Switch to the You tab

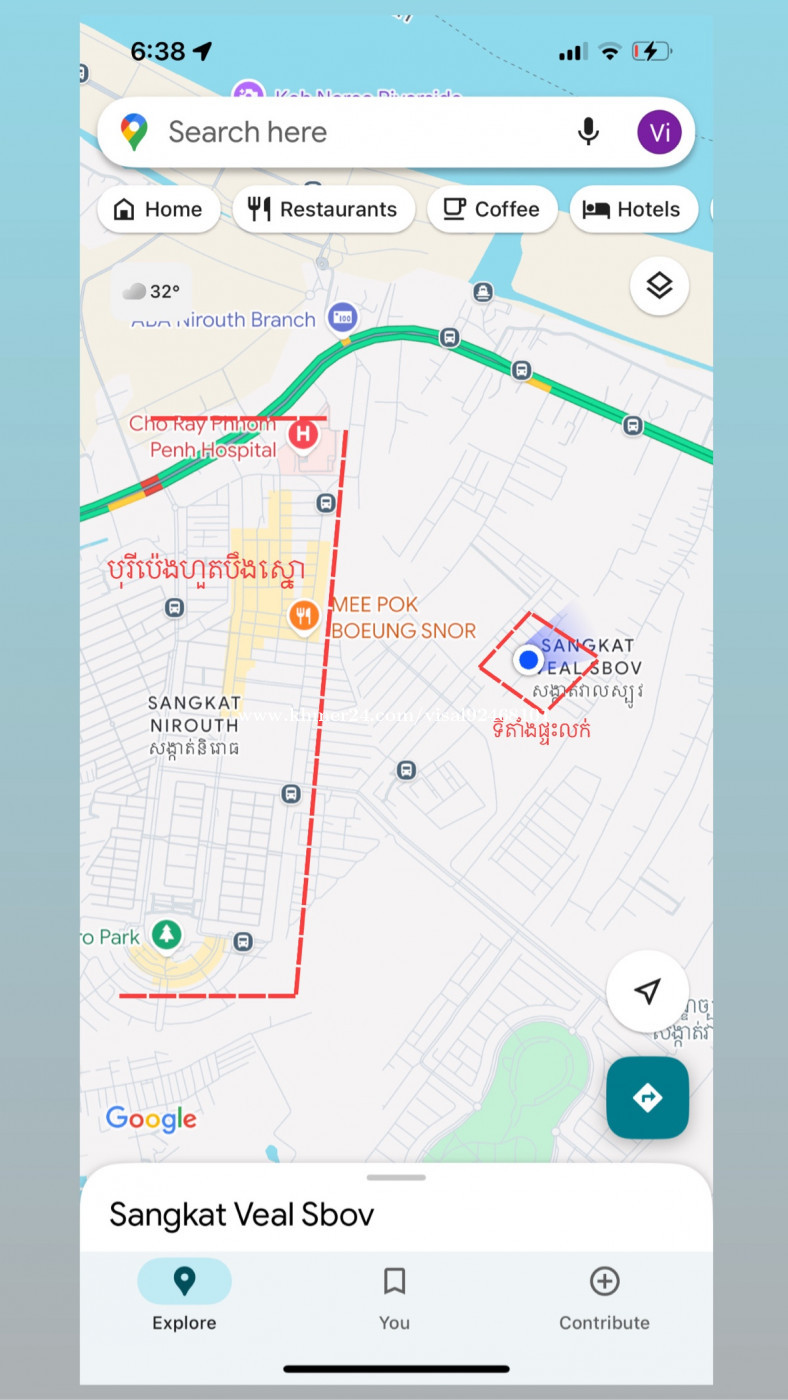click(394, 1295)
